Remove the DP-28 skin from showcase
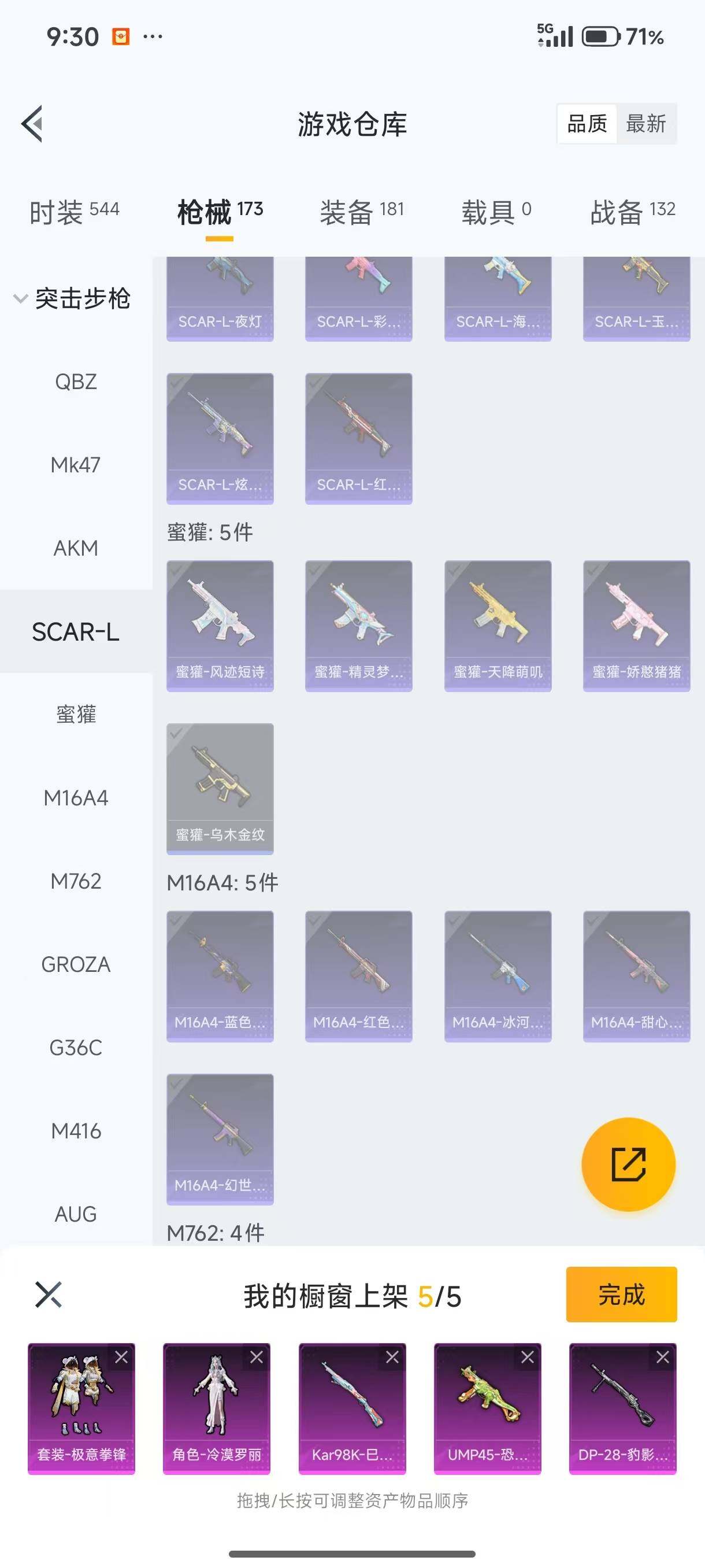Screen dimensions: 705x1568 point(662,1357)
